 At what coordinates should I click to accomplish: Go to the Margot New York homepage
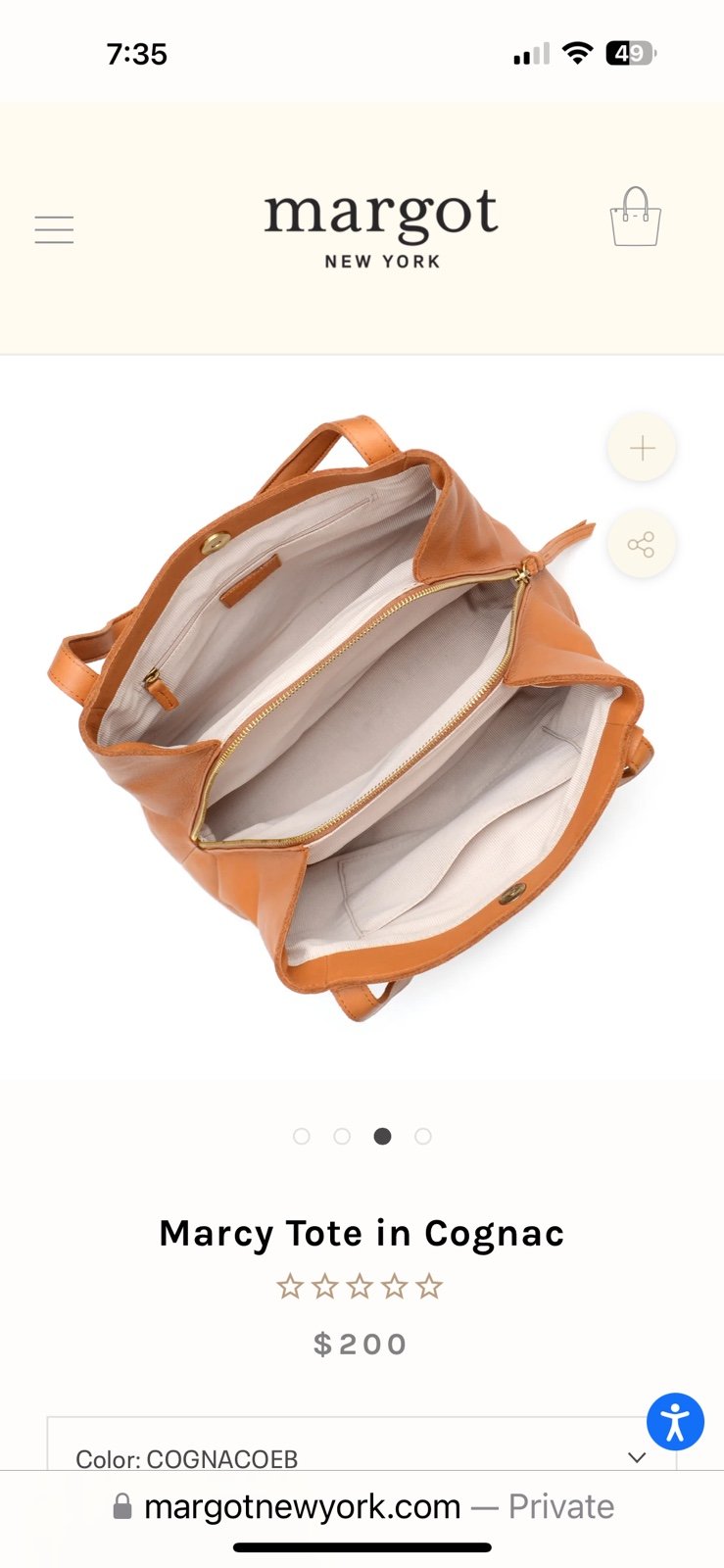point(381,228)
